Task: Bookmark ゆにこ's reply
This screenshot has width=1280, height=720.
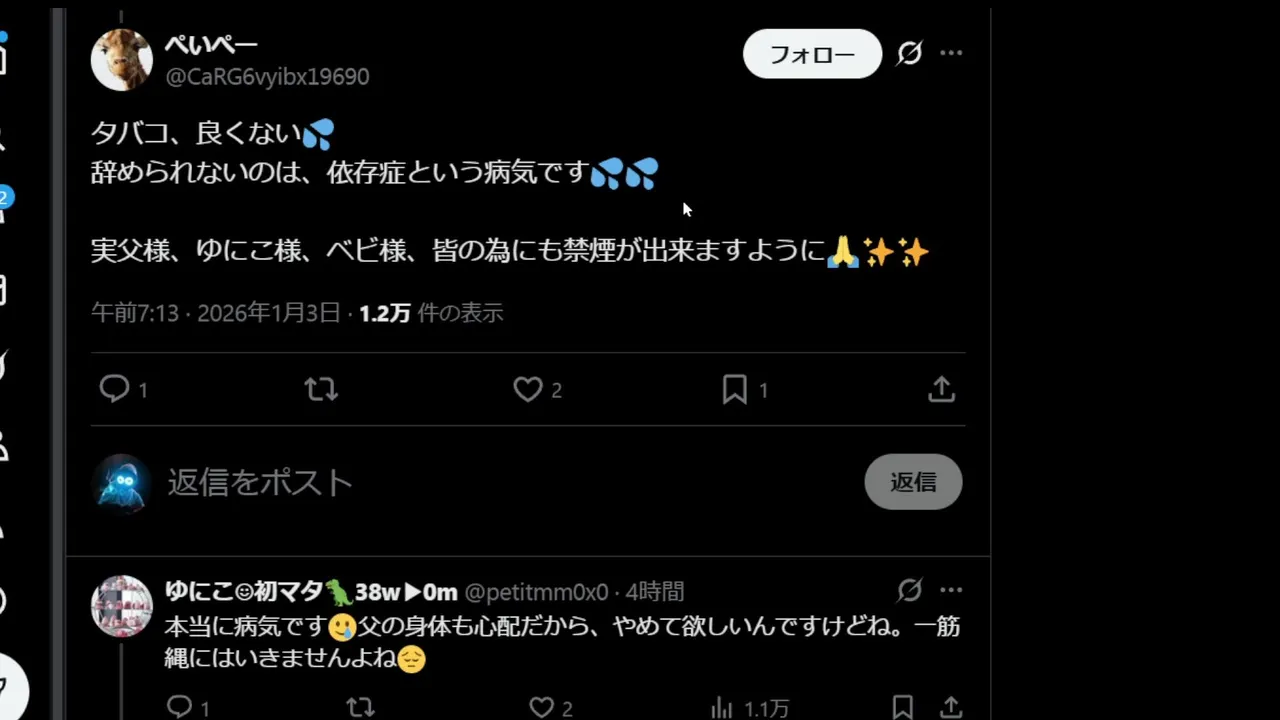Action: coord(902,708)
